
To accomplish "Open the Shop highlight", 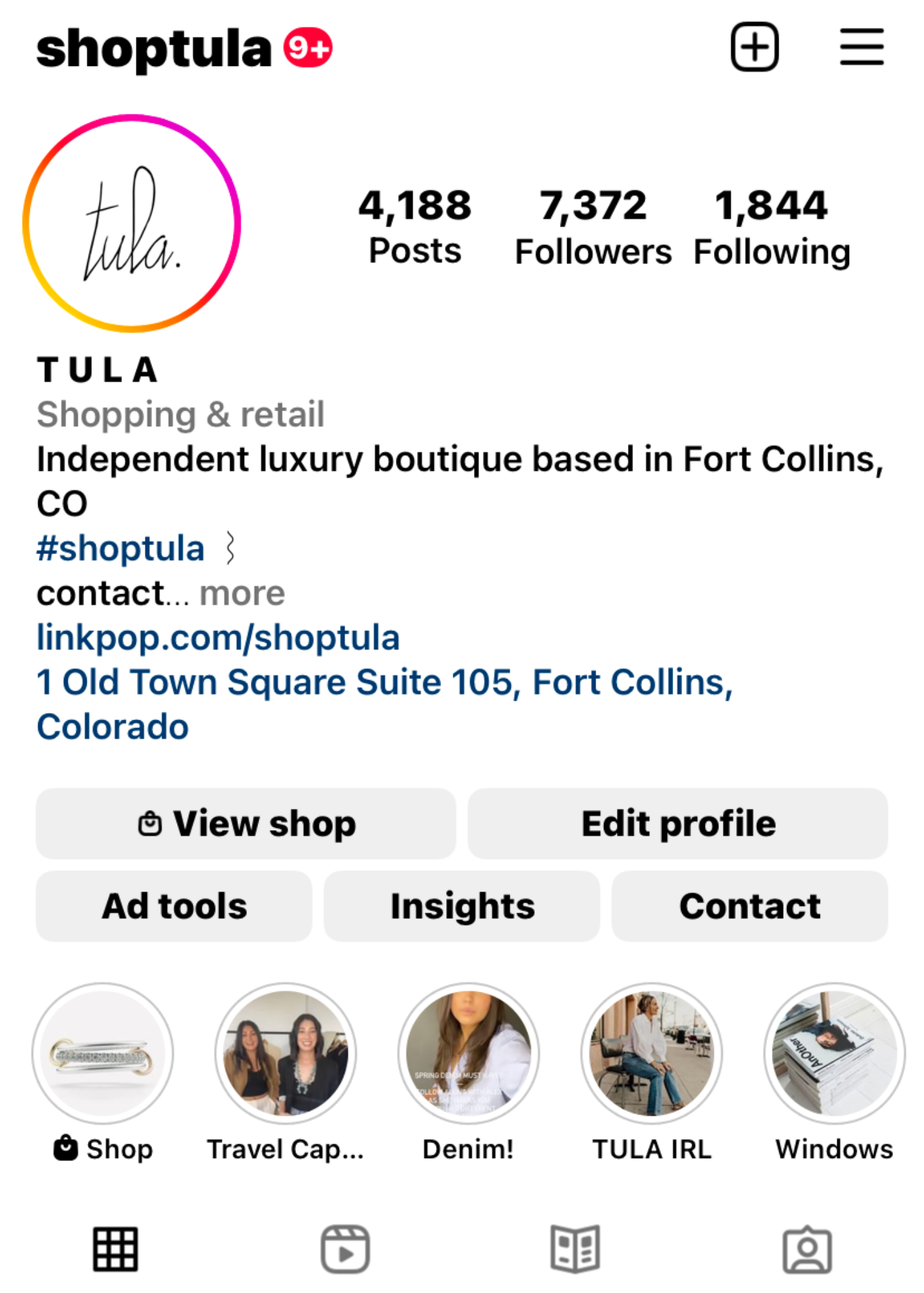I will [x=103, y=1054].
